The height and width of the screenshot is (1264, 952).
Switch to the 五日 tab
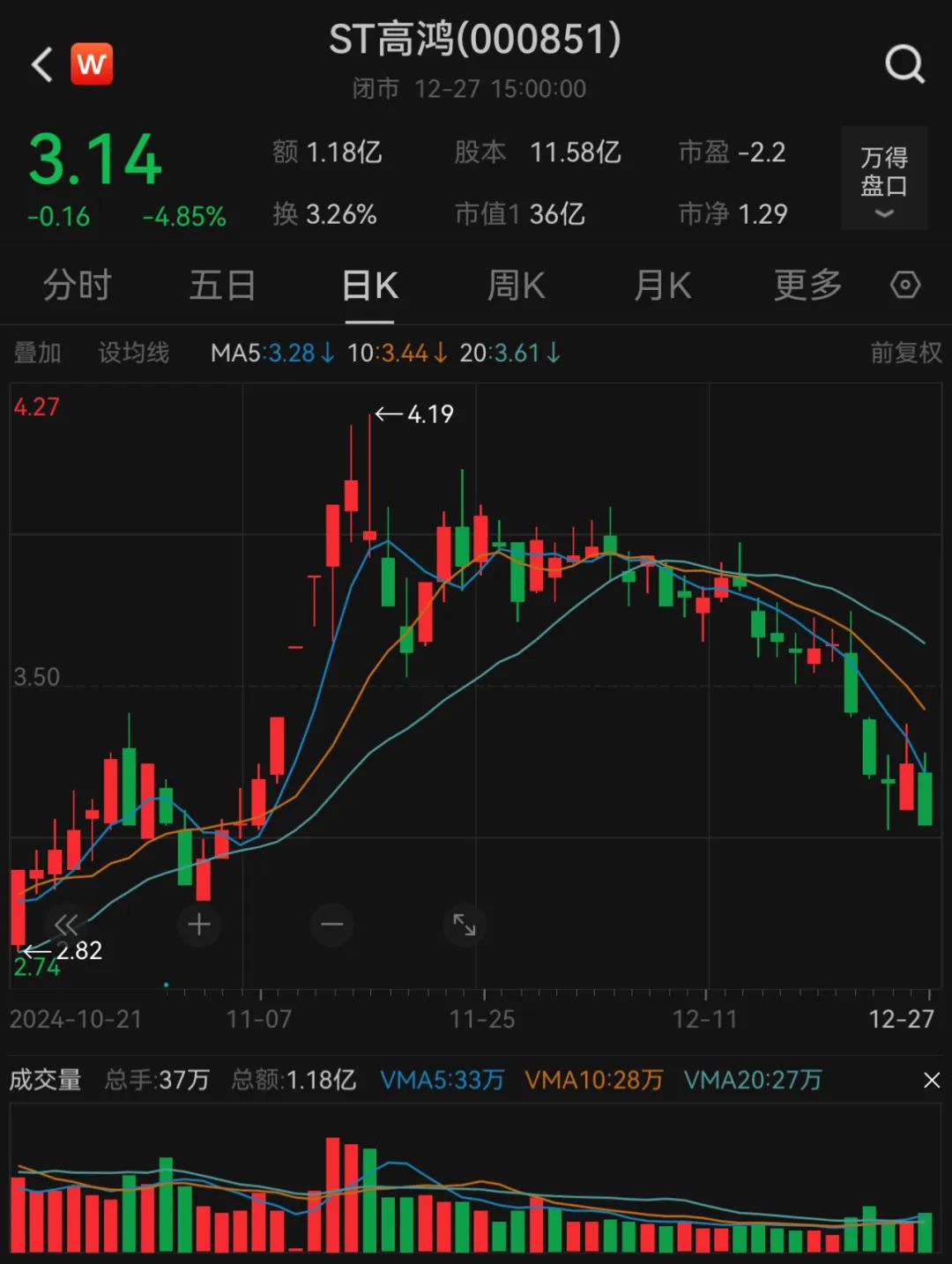pos(222,286)
